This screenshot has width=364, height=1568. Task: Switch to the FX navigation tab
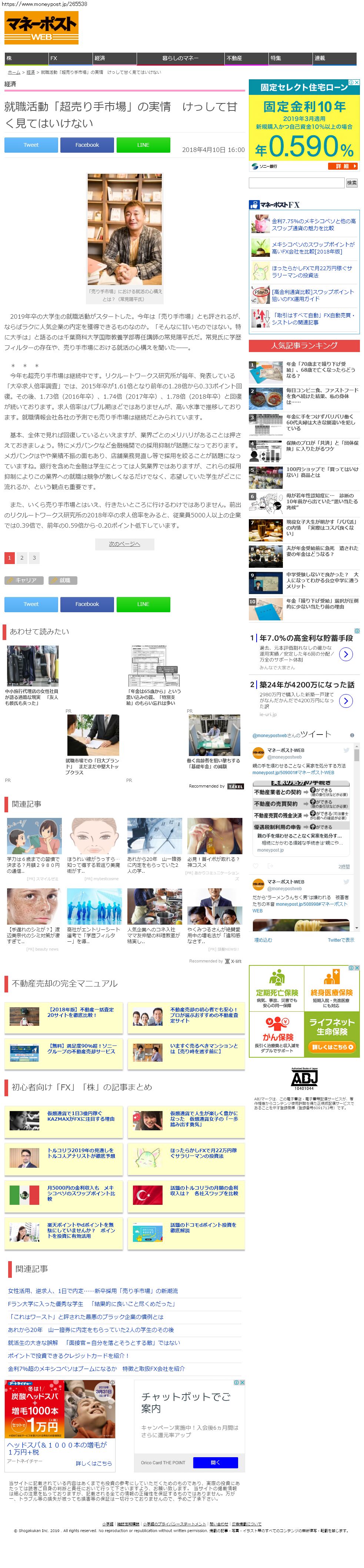point(69,59)
